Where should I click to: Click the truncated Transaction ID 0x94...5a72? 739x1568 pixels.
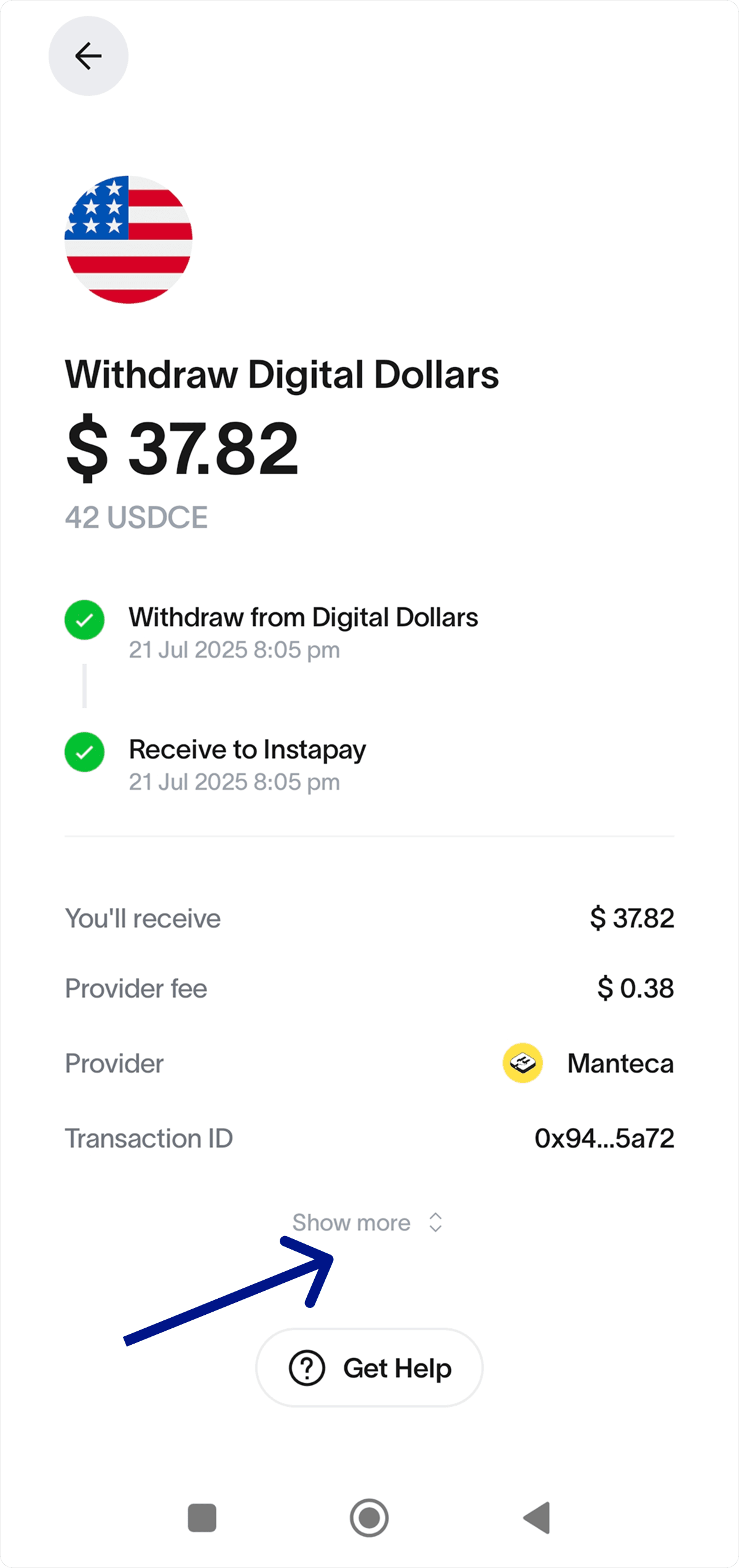(x=605, y=1138)
